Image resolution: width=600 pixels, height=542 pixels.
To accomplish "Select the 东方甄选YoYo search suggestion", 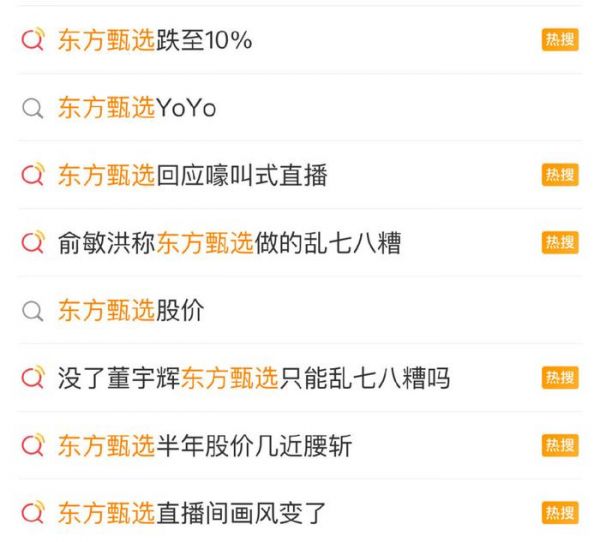I will pos(137,108).
